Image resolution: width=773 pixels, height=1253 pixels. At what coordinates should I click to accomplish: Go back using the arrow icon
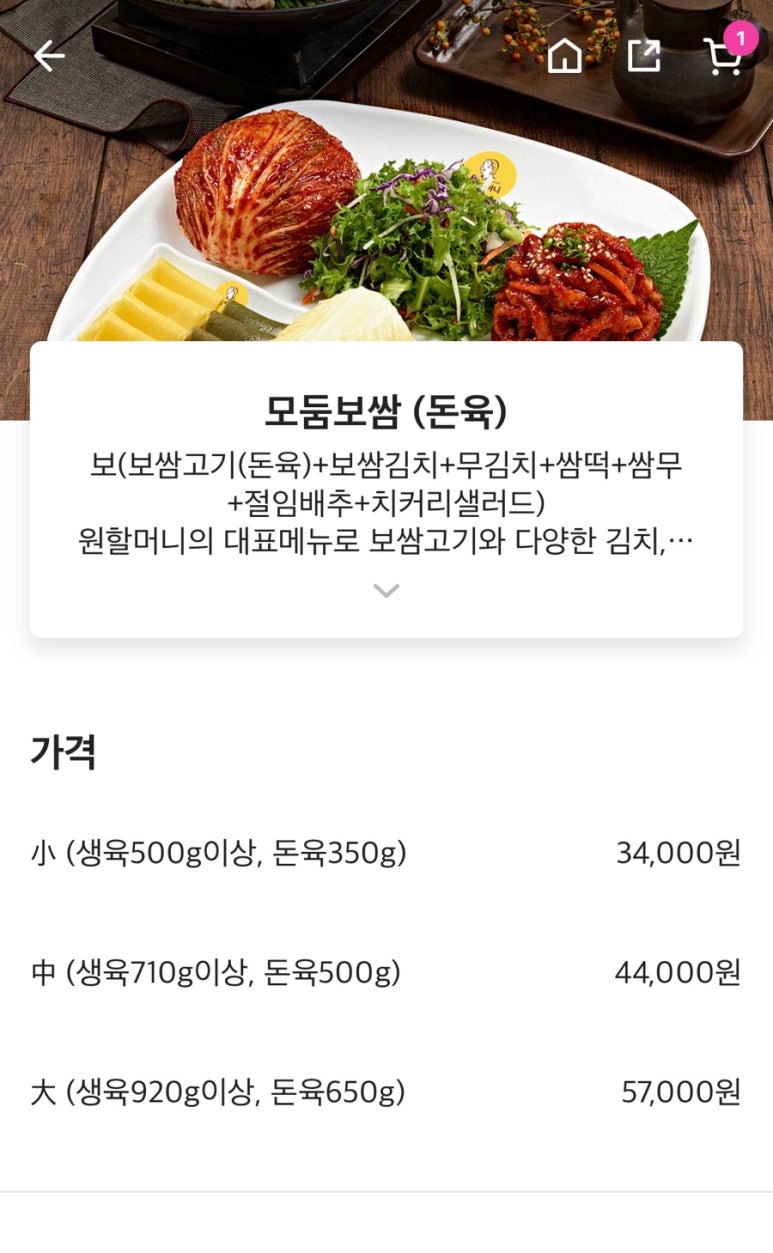click(x=49, y=56)
